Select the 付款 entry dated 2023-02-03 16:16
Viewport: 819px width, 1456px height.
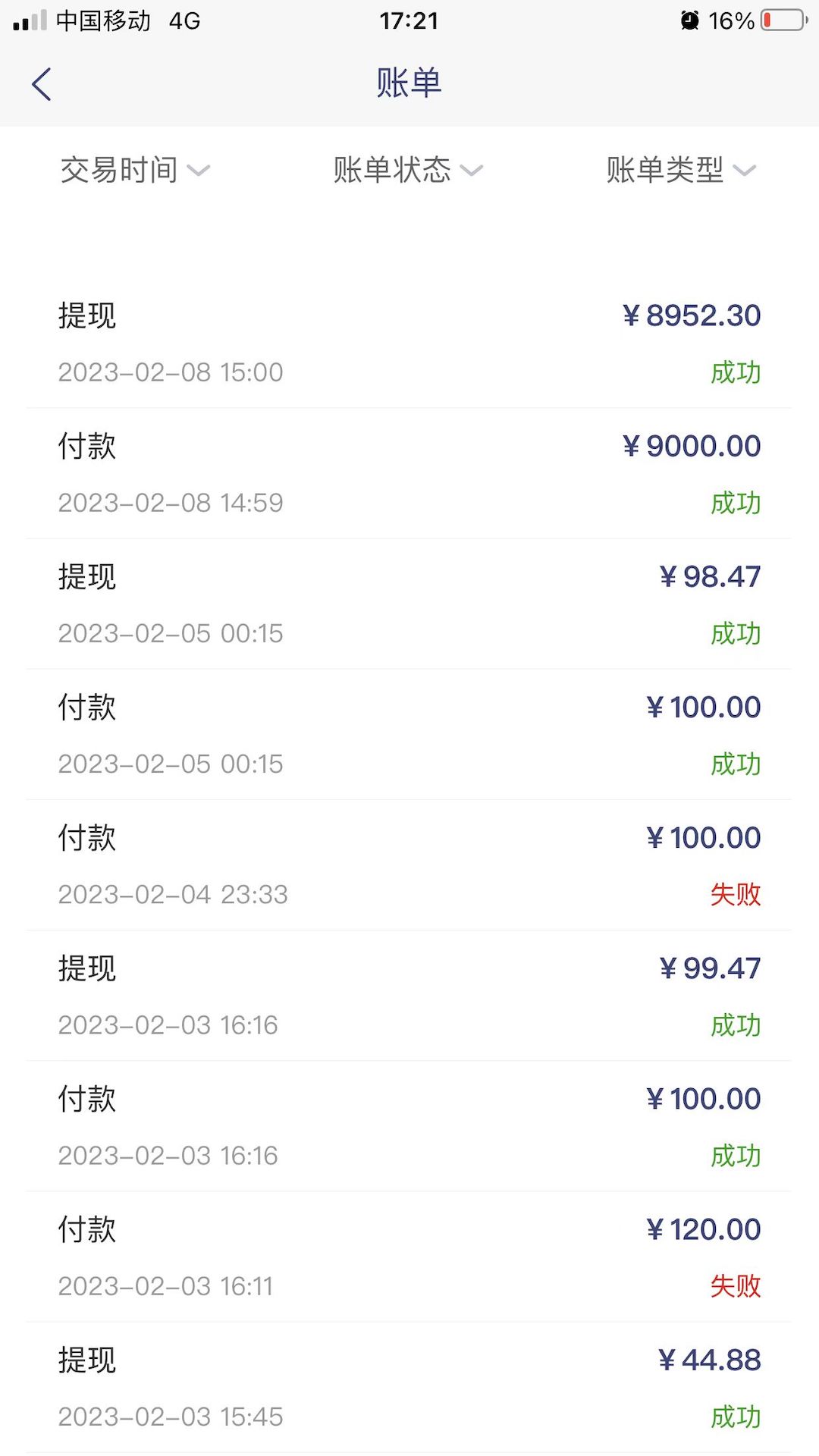pyautogui.click(x=409, y=1126)
